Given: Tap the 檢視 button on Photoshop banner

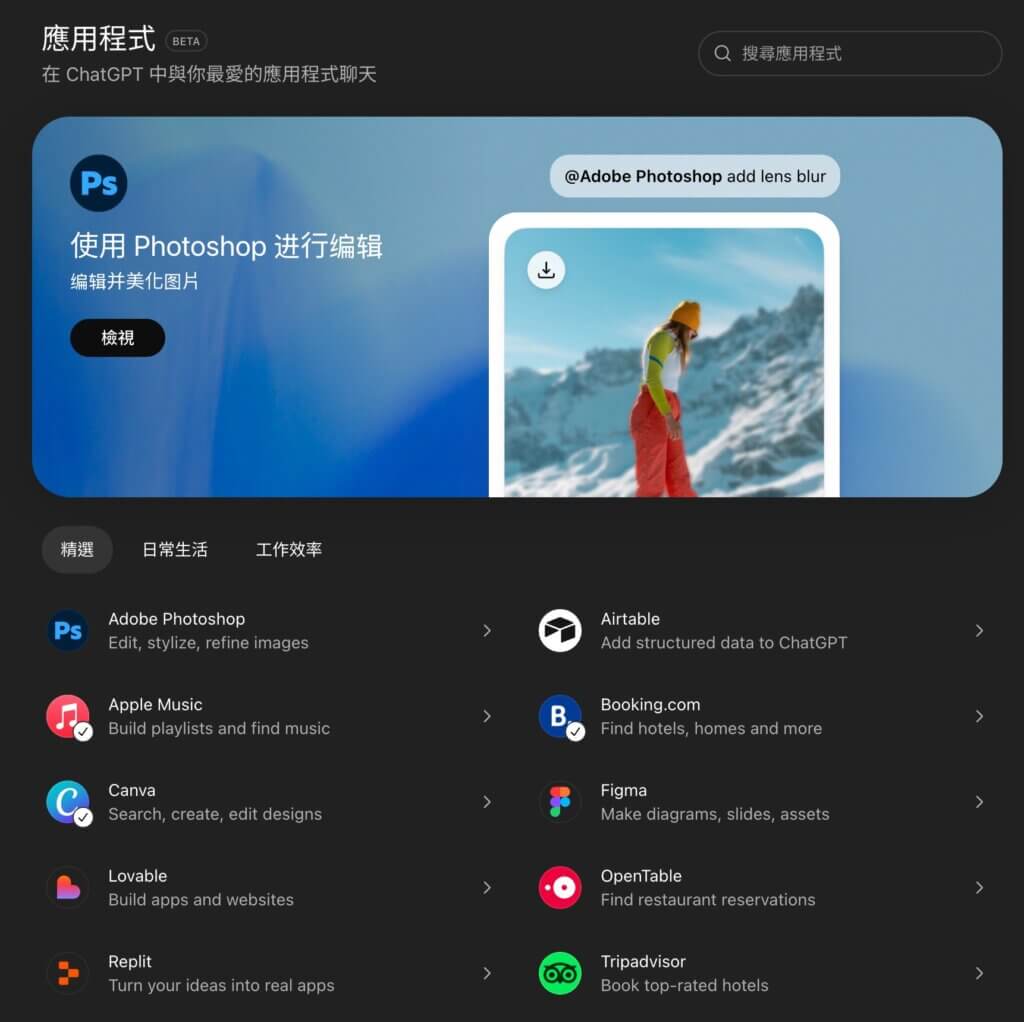Looking at the screenshot, I should 117,338.
